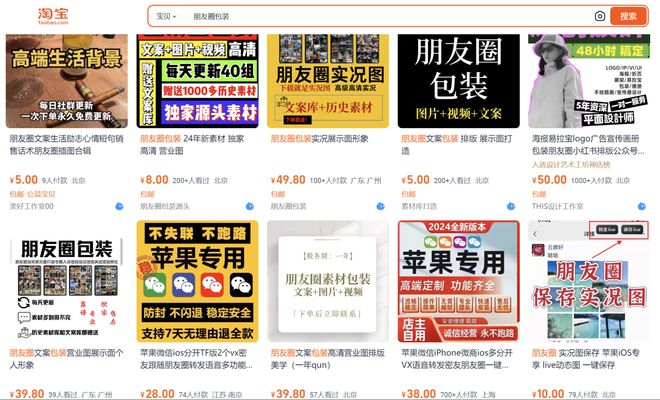Viewport: 660px width, 400px height.
Task: Edit the search field containing 朋友圈包装
Action: click(x=380, y=16)
